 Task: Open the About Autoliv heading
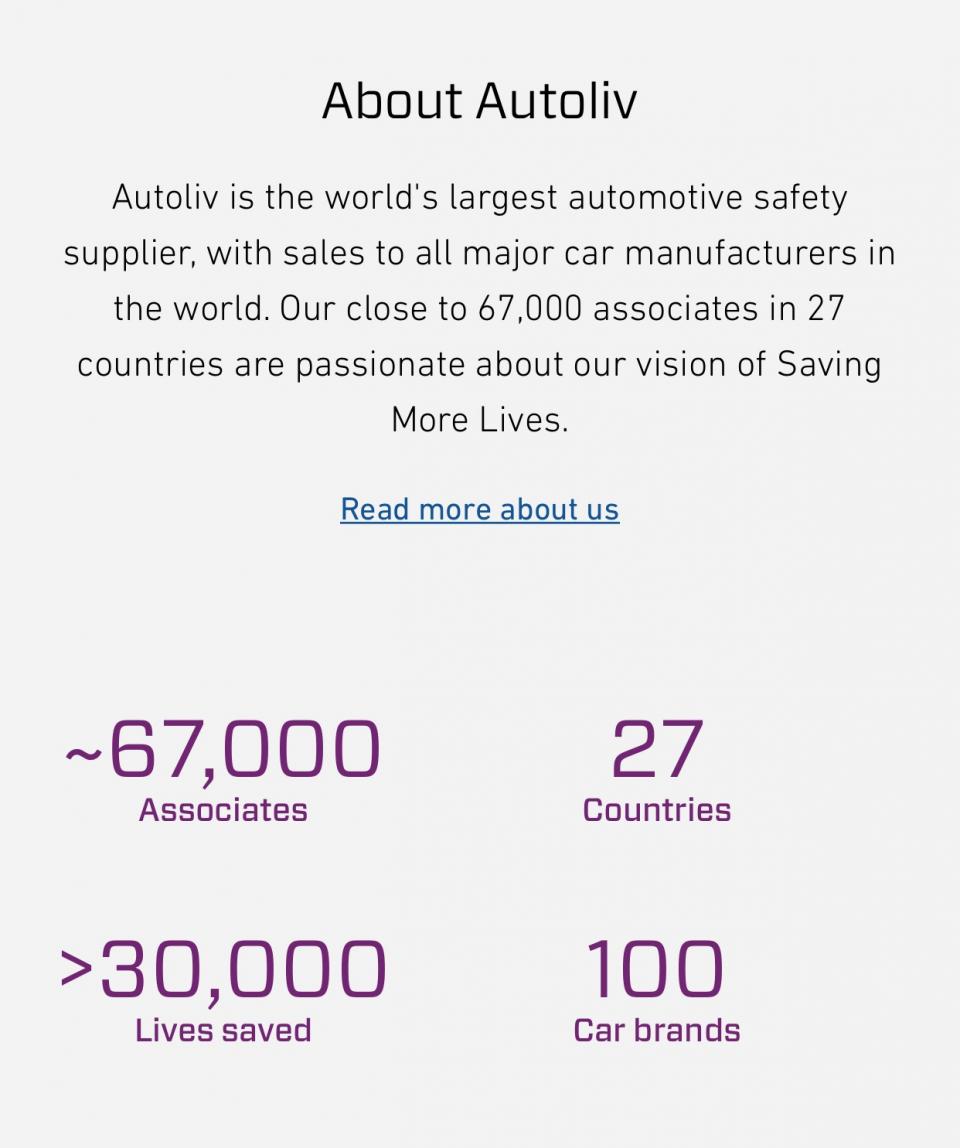tap(480, 99)
